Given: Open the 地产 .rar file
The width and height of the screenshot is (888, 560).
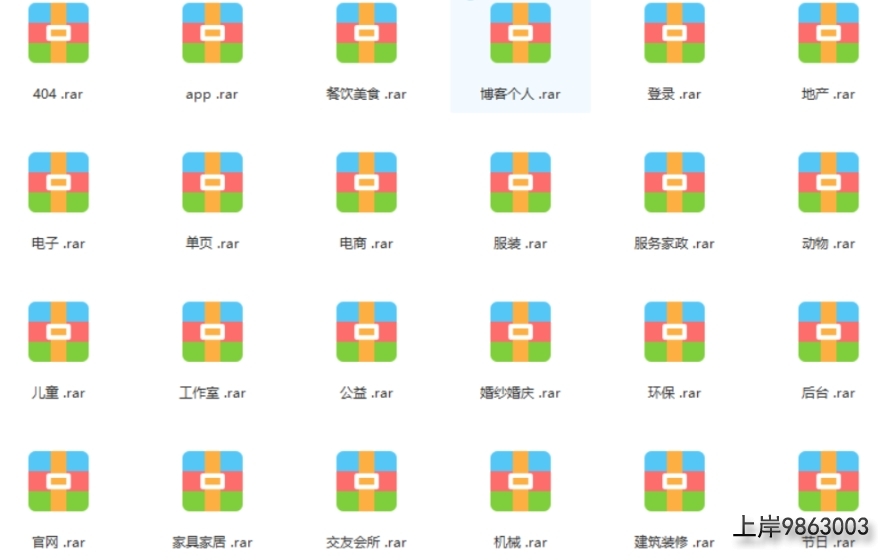Looking at the screenshot, I should coord(828,33).
